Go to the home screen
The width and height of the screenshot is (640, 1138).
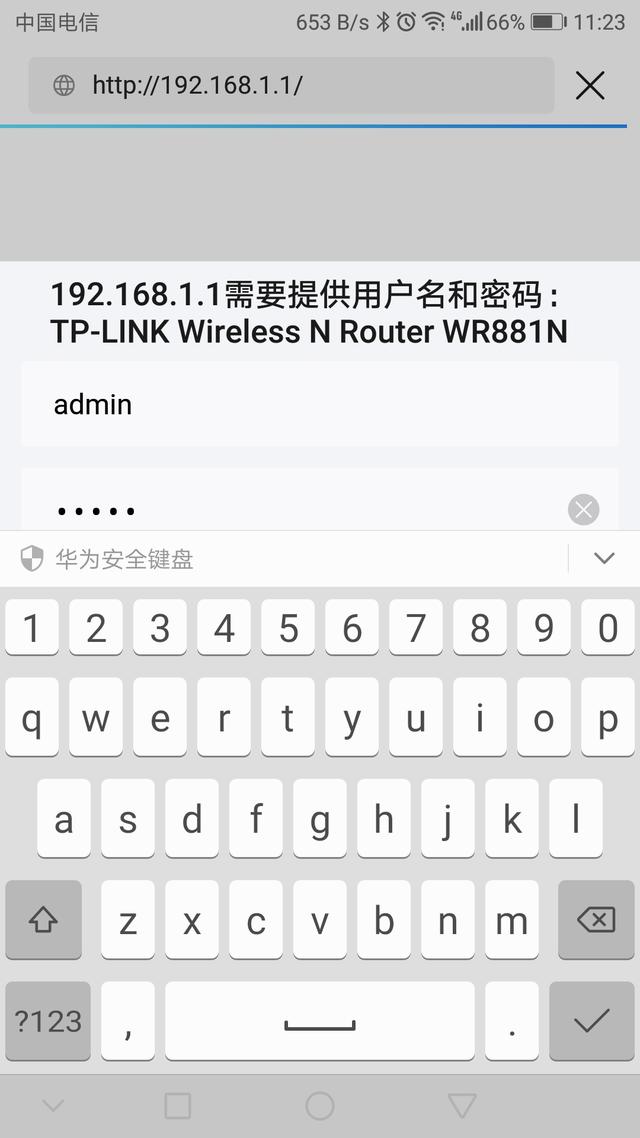point(319,1105)
